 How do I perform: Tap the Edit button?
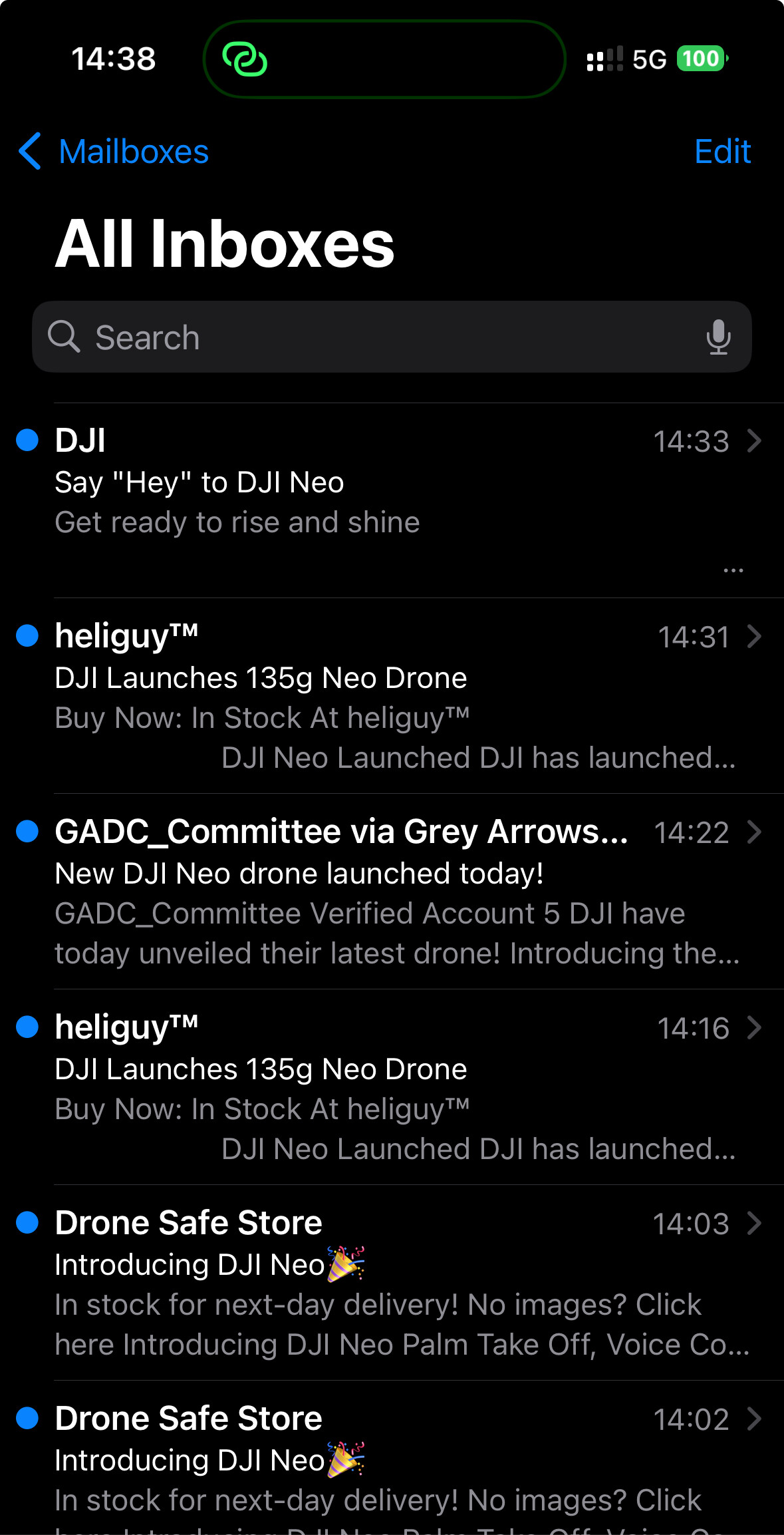click(723, 152)
